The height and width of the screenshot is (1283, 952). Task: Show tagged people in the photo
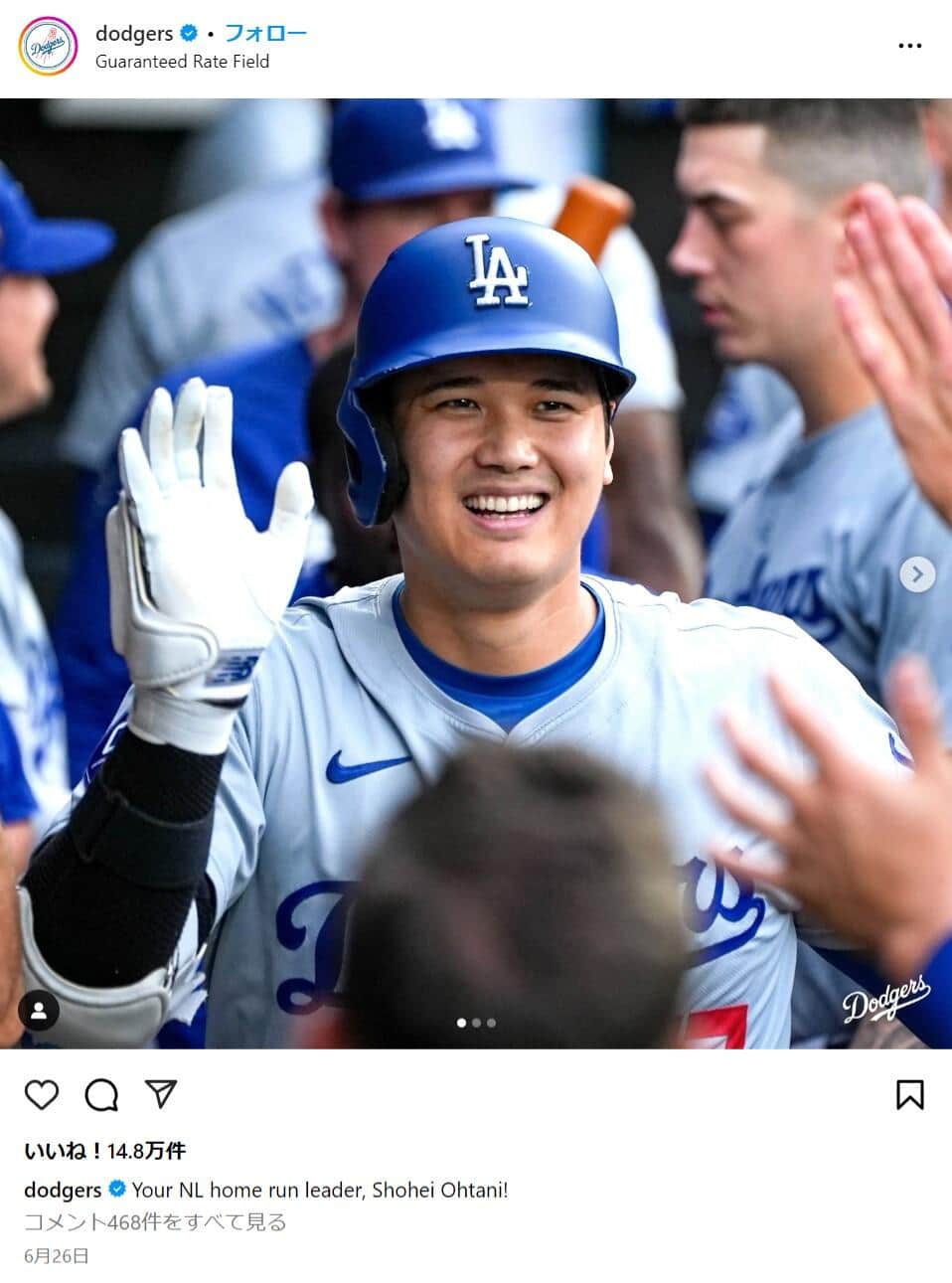tap(39, 1011)
